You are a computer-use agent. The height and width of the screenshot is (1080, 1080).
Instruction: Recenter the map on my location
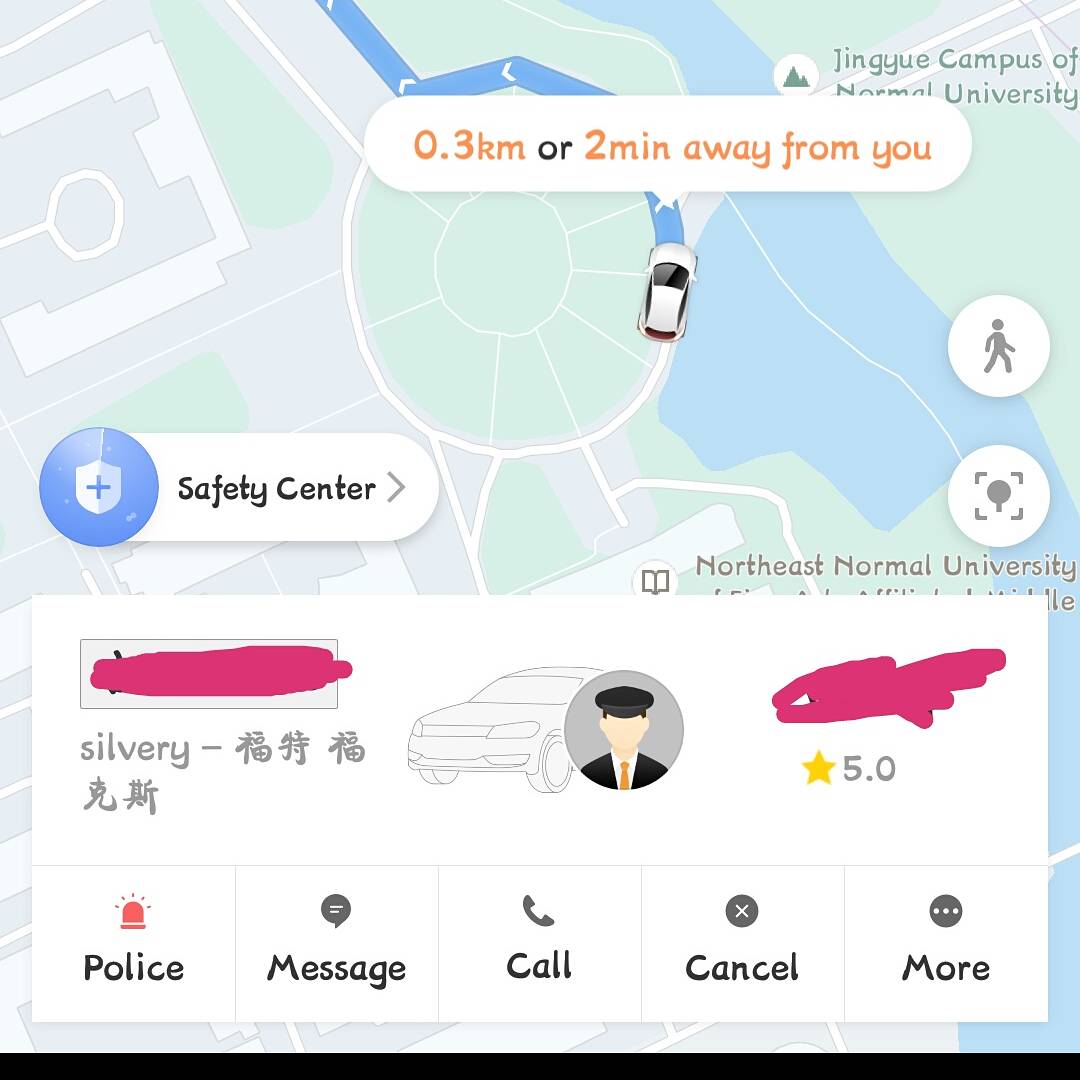coord(998,496)
